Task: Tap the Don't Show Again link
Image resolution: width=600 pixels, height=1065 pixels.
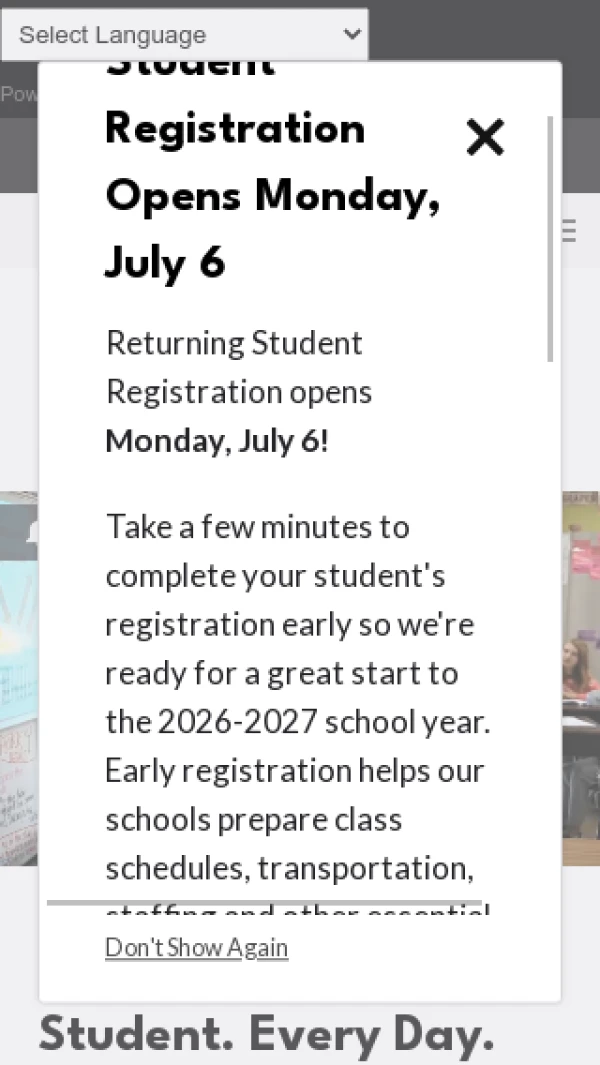Action: pyautogui.click(x=196, y=947)
